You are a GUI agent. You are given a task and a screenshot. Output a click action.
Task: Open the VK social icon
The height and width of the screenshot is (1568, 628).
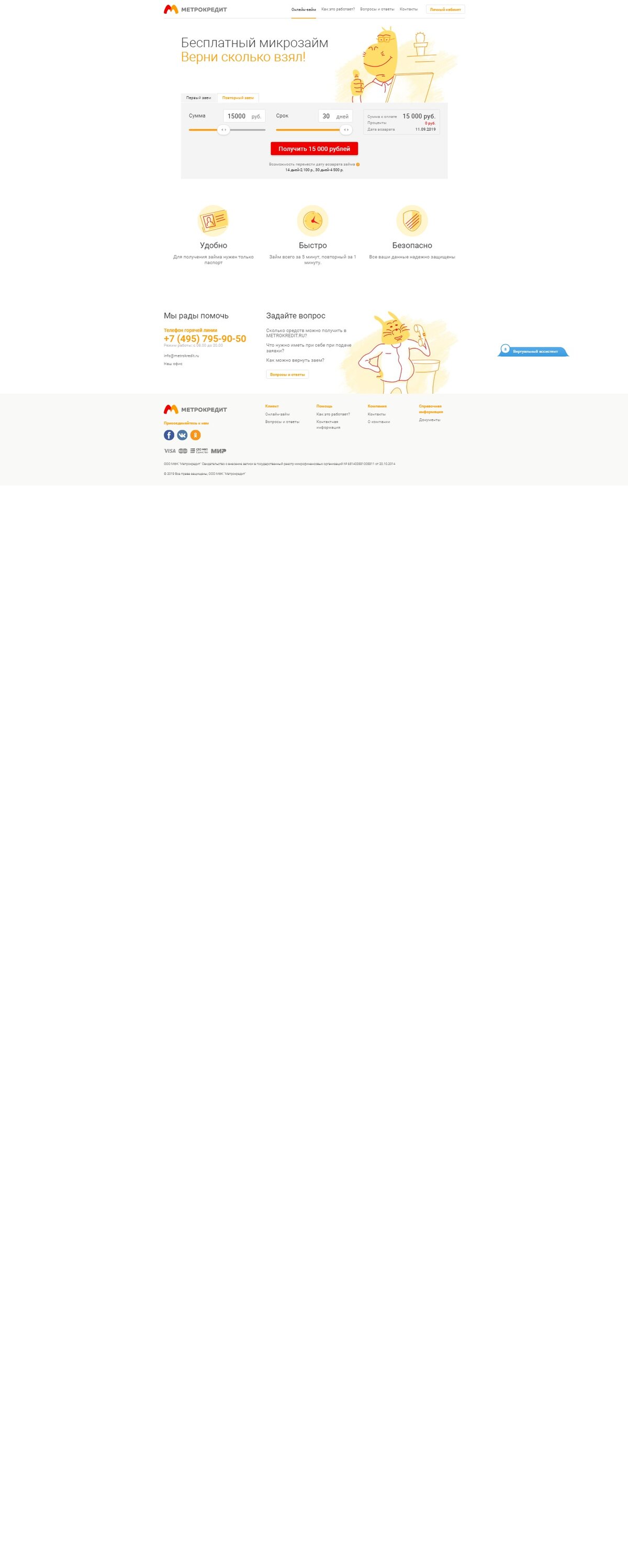pyautogui.click(x=182, y=435)
